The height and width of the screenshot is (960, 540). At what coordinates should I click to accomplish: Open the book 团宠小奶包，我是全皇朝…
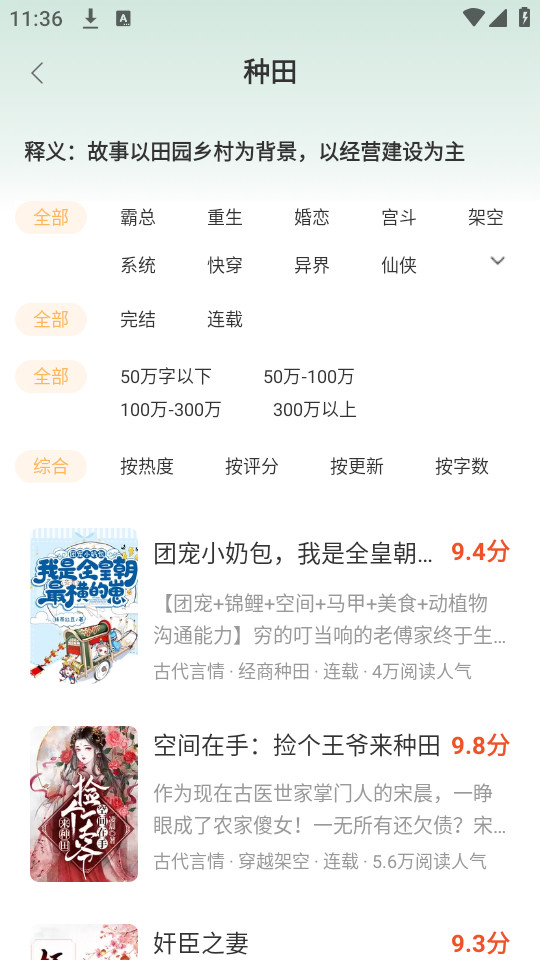pyautogui.click(x=270, y=605)
